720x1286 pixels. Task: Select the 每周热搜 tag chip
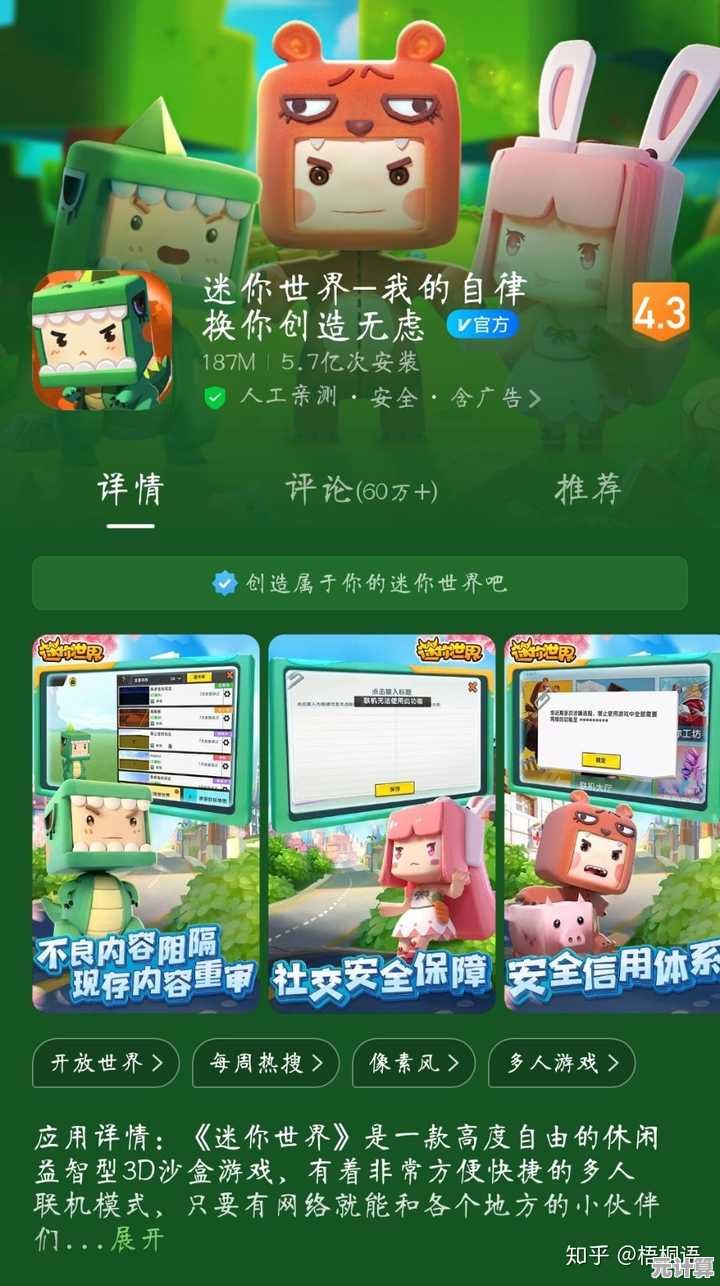tap(265, 1063)
